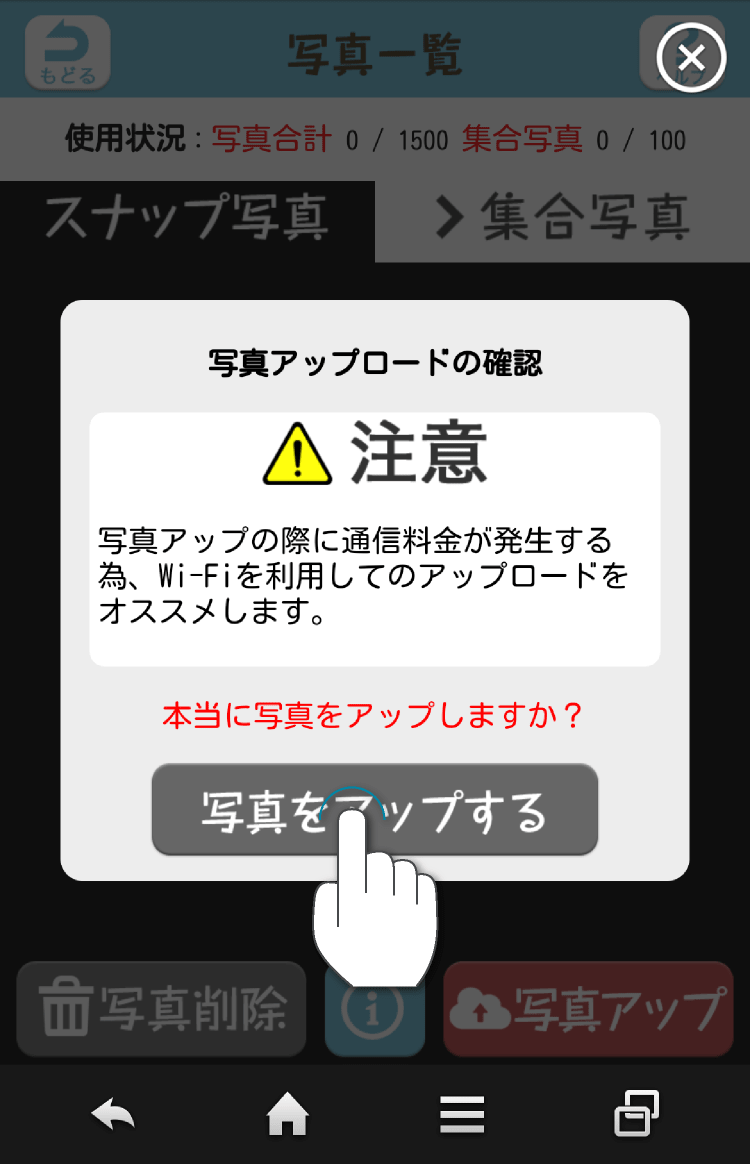The width and height of the screenshot is (750, 1164).
Task: Tap the 写真削除 trash button
Action: pos(162,1009)
